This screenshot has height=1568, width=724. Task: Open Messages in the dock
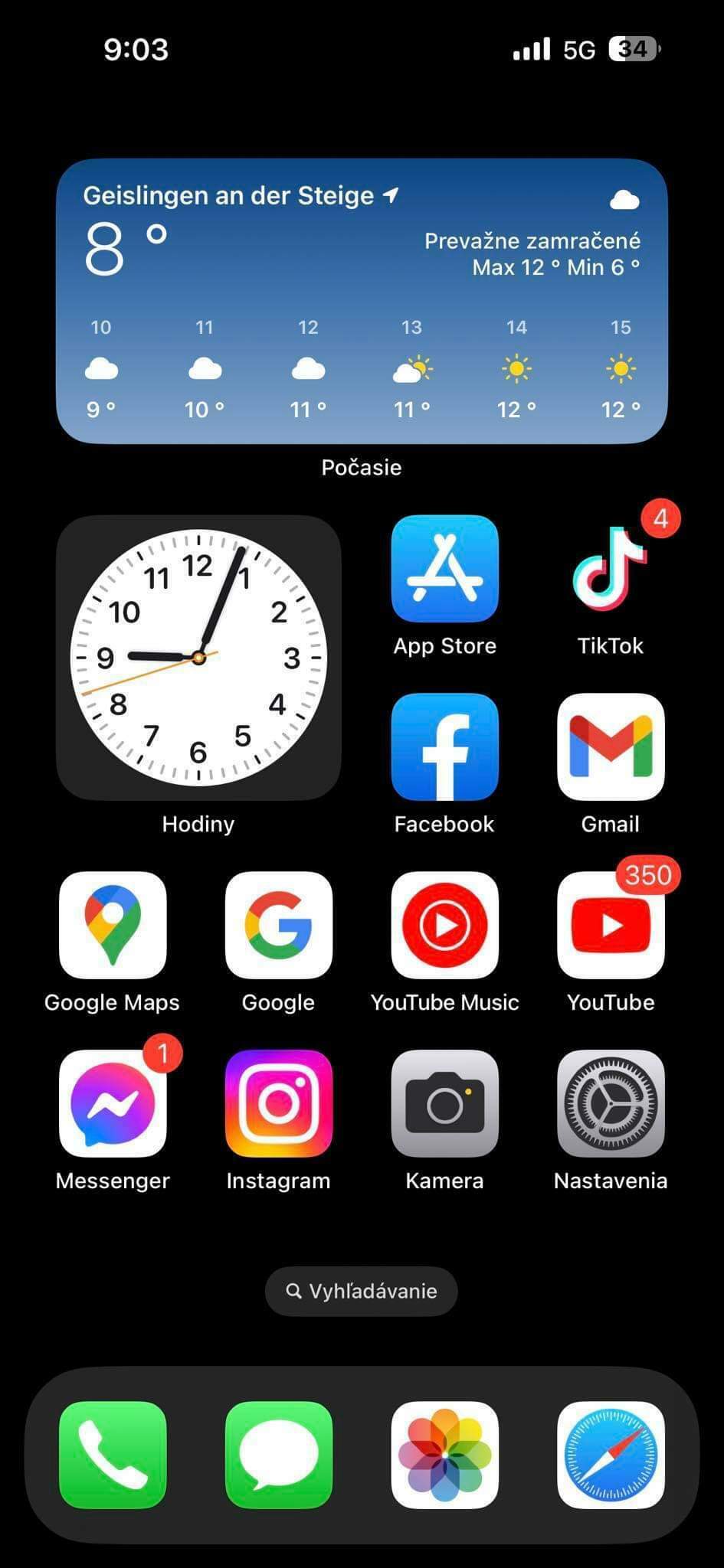pos(279,1455)
